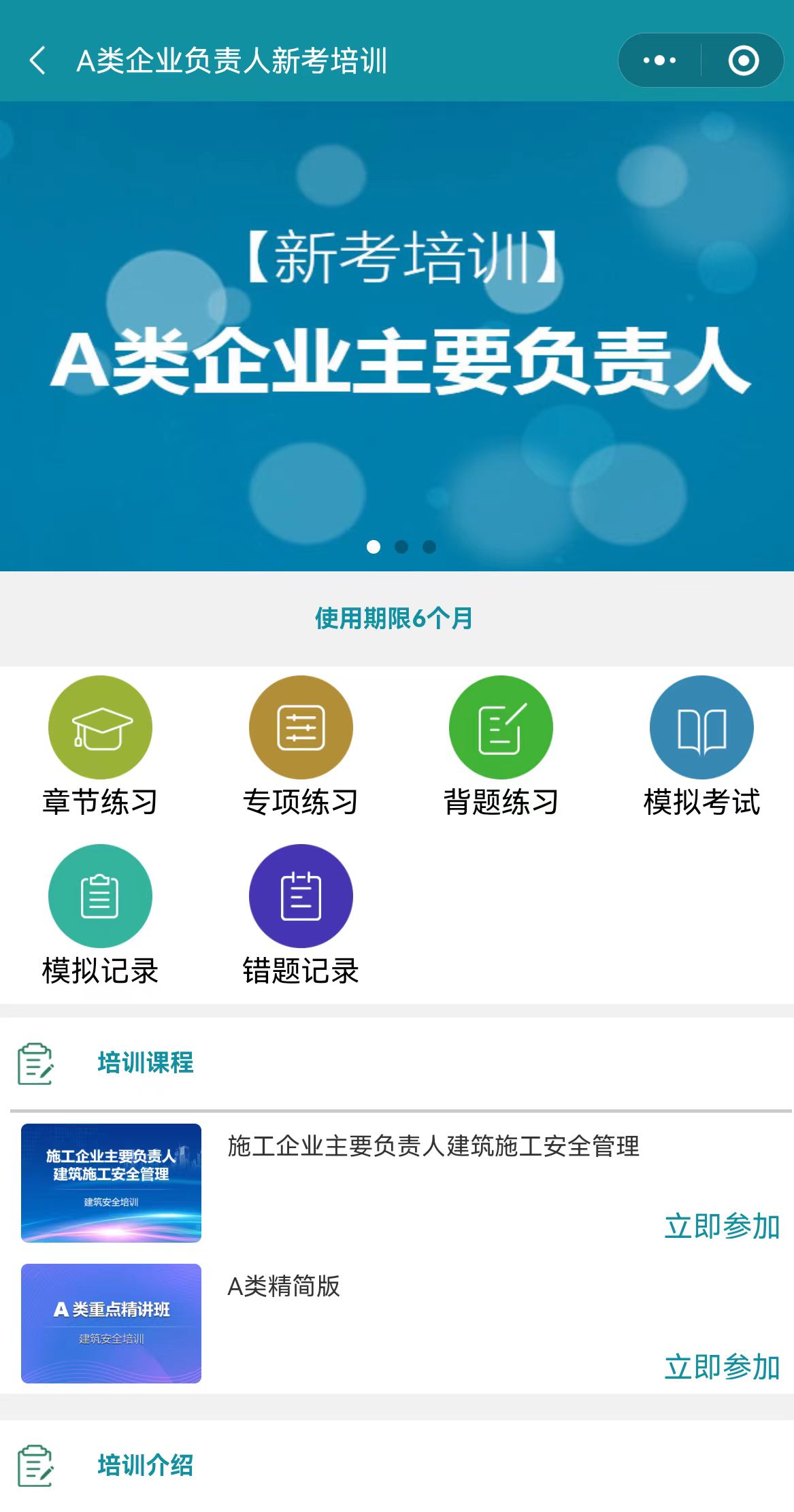This screenshot has width=794, height=1512.
Task: Jump to second banner slide dot
Action: point(401,547)
